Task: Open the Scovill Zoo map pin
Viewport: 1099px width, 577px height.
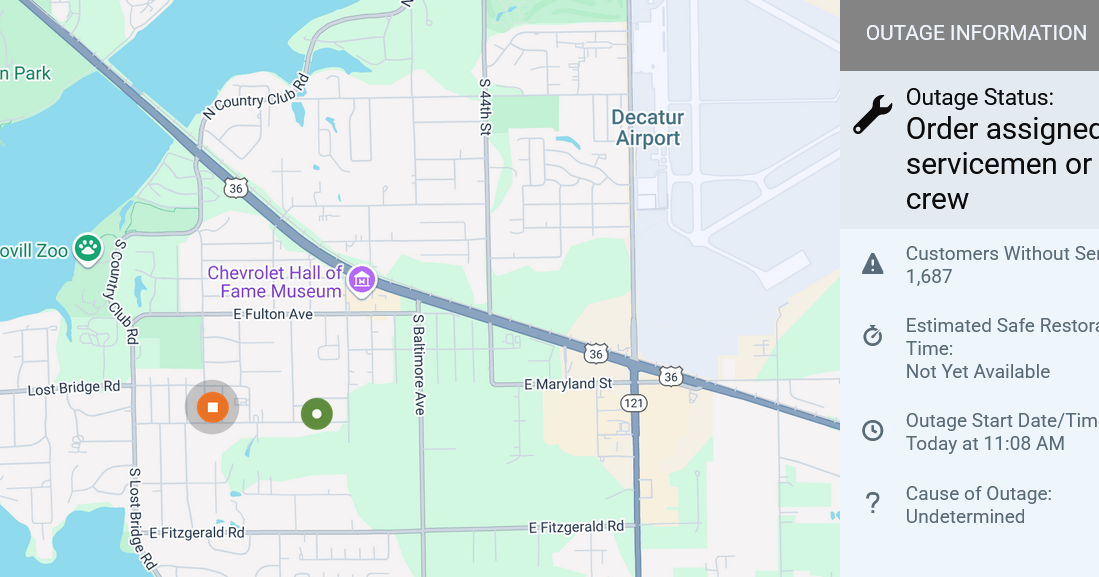Action: click(x=88, y=248)
